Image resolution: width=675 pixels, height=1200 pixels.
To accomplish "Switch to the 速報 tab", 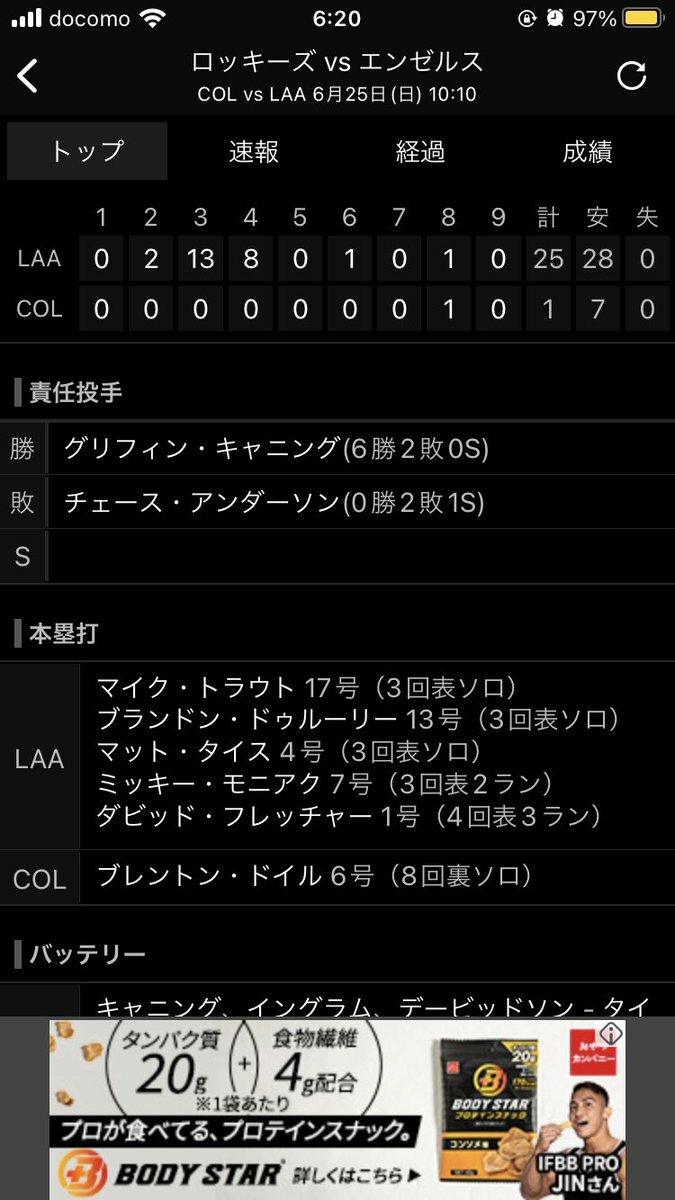I will 254,152.
